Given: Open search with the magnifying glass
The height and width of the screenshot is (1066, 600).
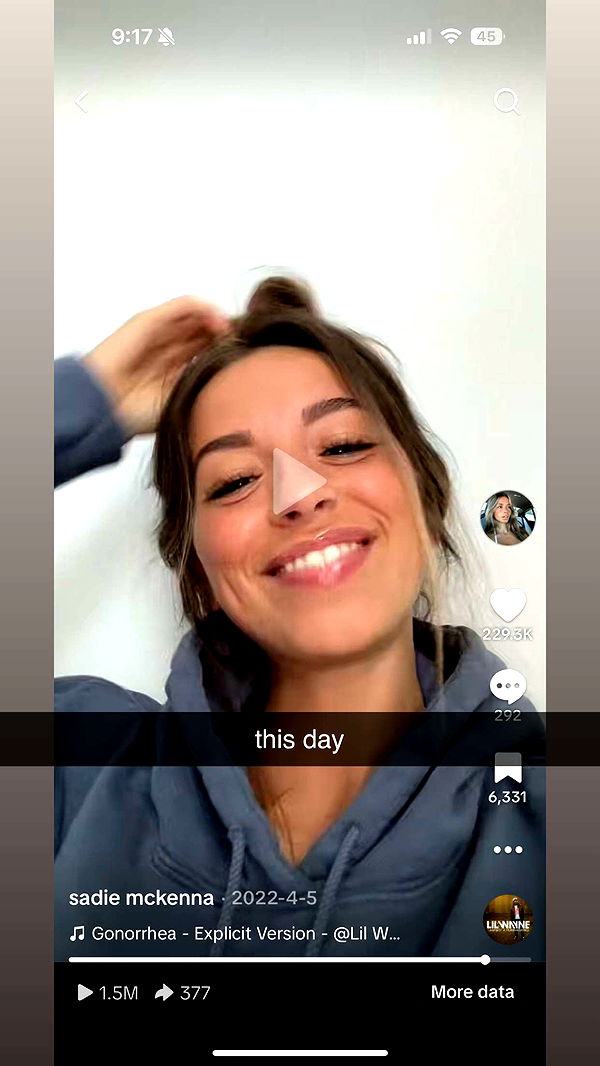Looking at the screenshot, I should click(x=507, y=101).
